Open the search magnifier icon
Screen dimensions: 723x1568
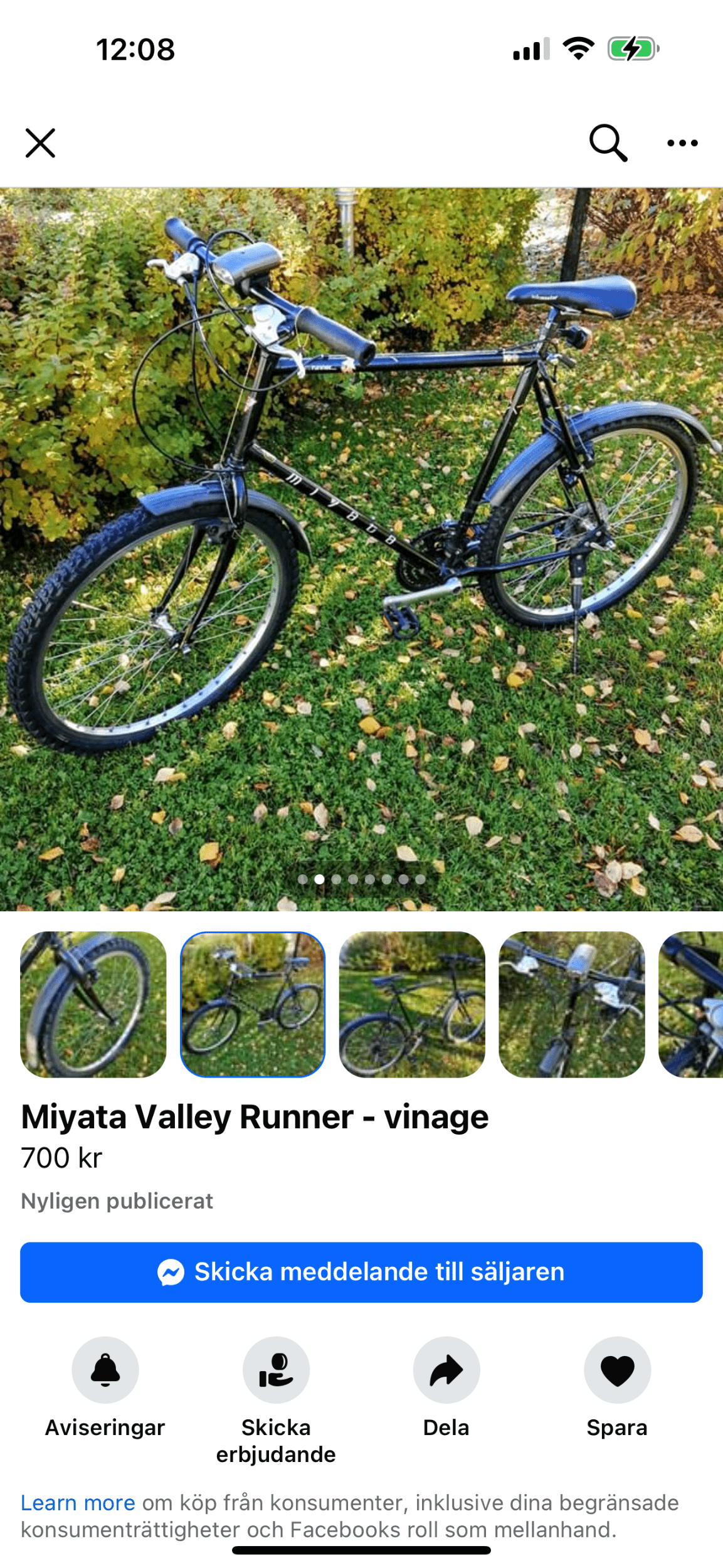[608, 143]
